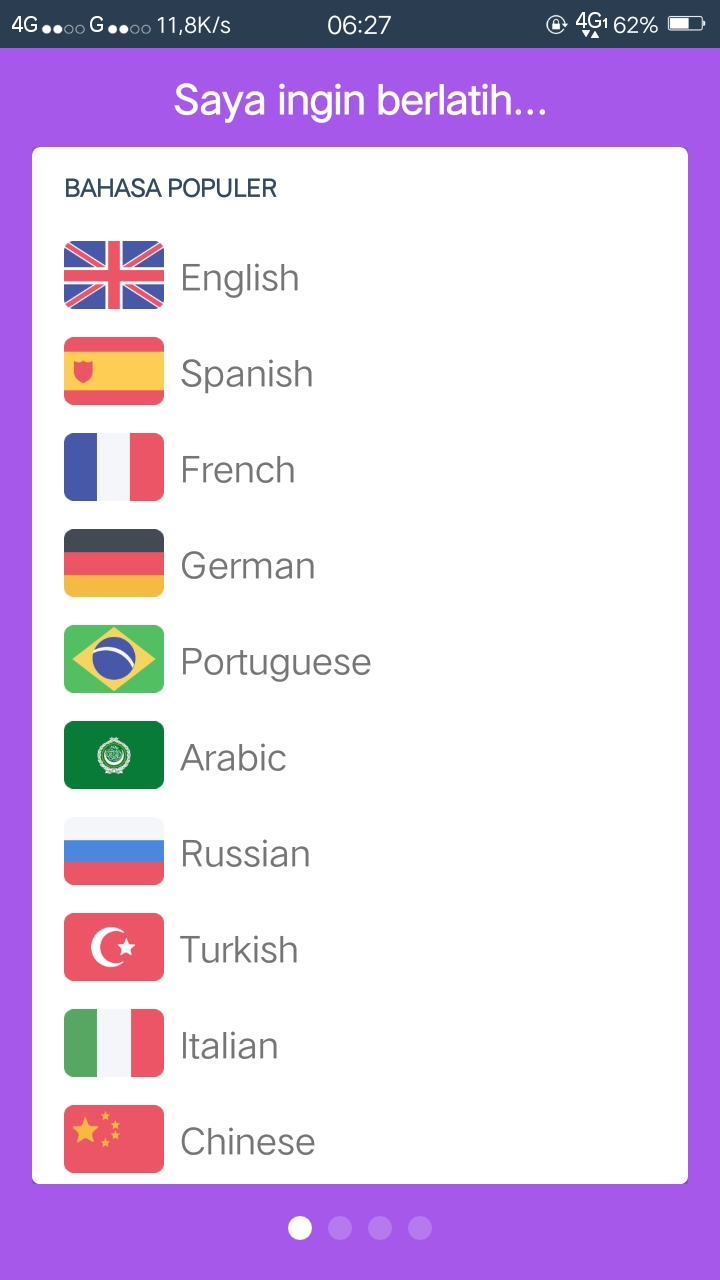The image size is (720, 1280).
Task: Choose Turkish to practice
Action: pyautogui.click(x=239, y=949)
